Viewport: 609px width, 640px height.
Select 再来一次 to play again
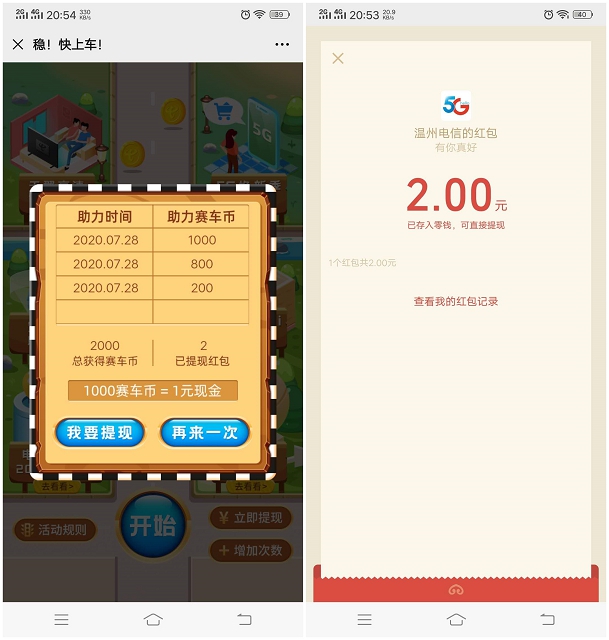coord(204,433)
